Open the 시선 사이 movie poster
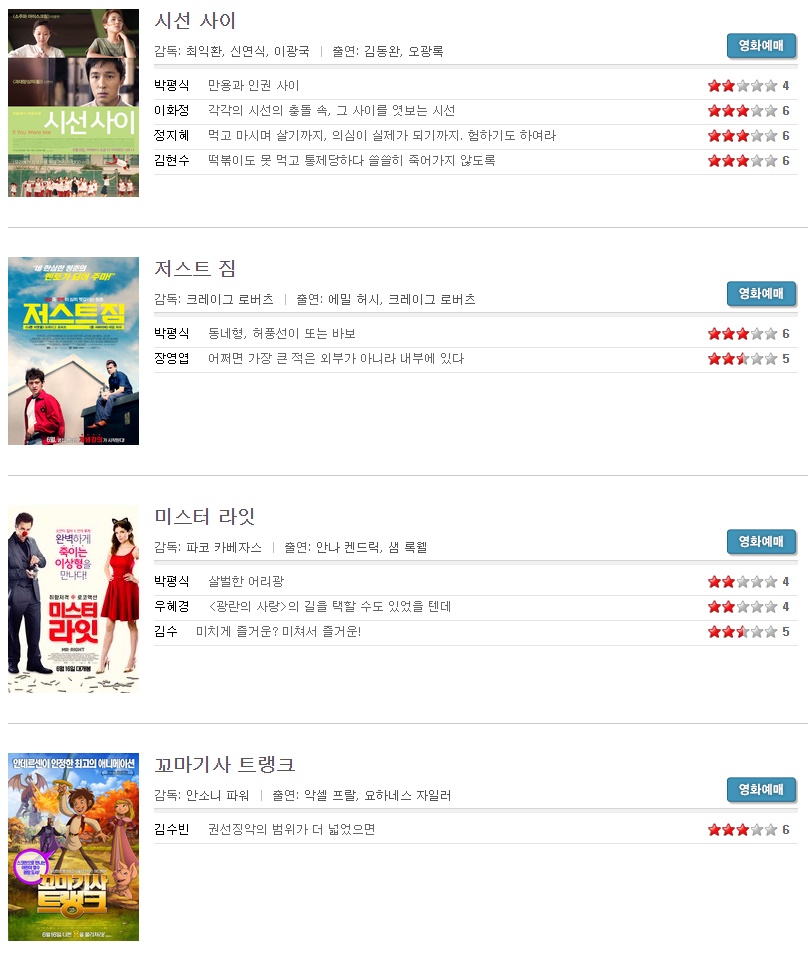Image resolution: width=808 pixels, height=954 pixels. point(73,103)
